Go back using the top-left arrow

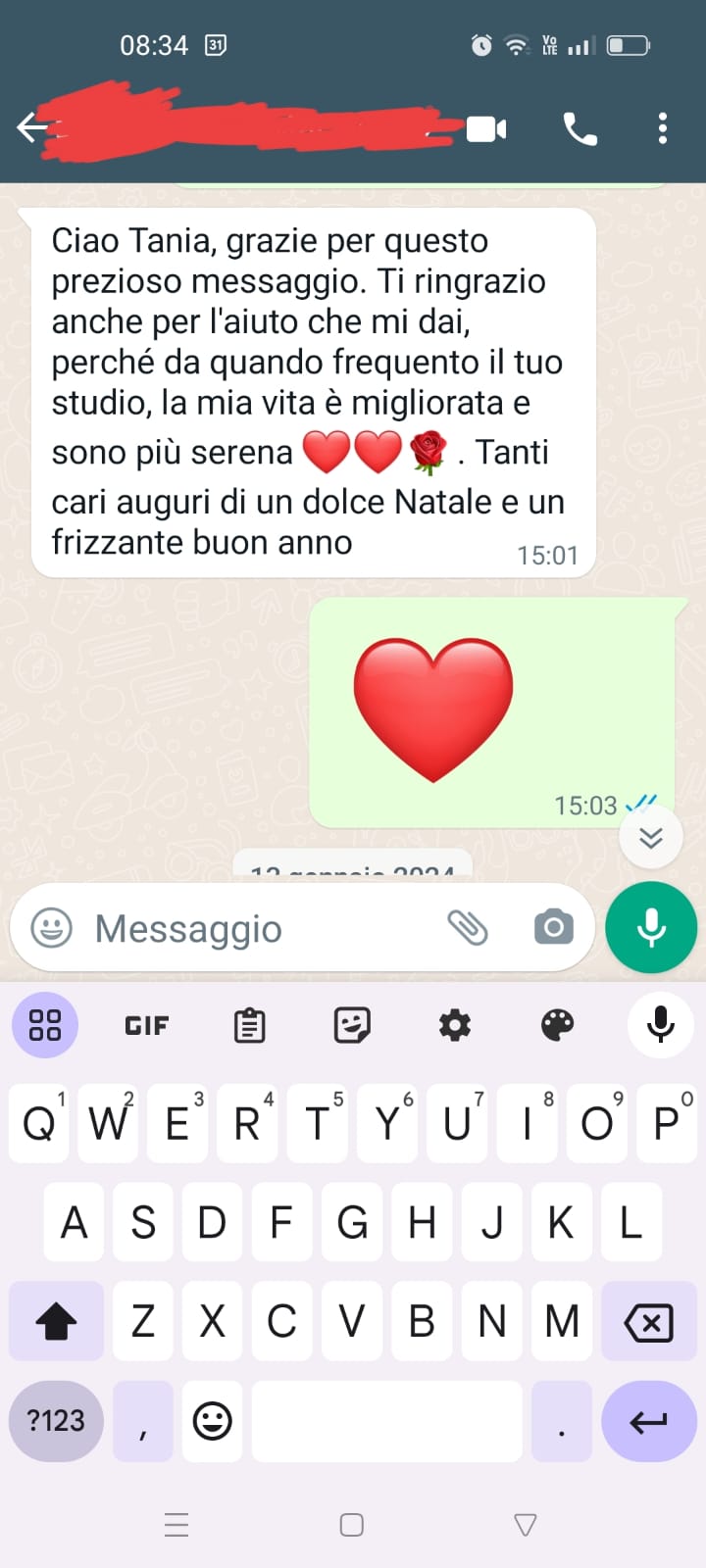click(x=31, y=128)
